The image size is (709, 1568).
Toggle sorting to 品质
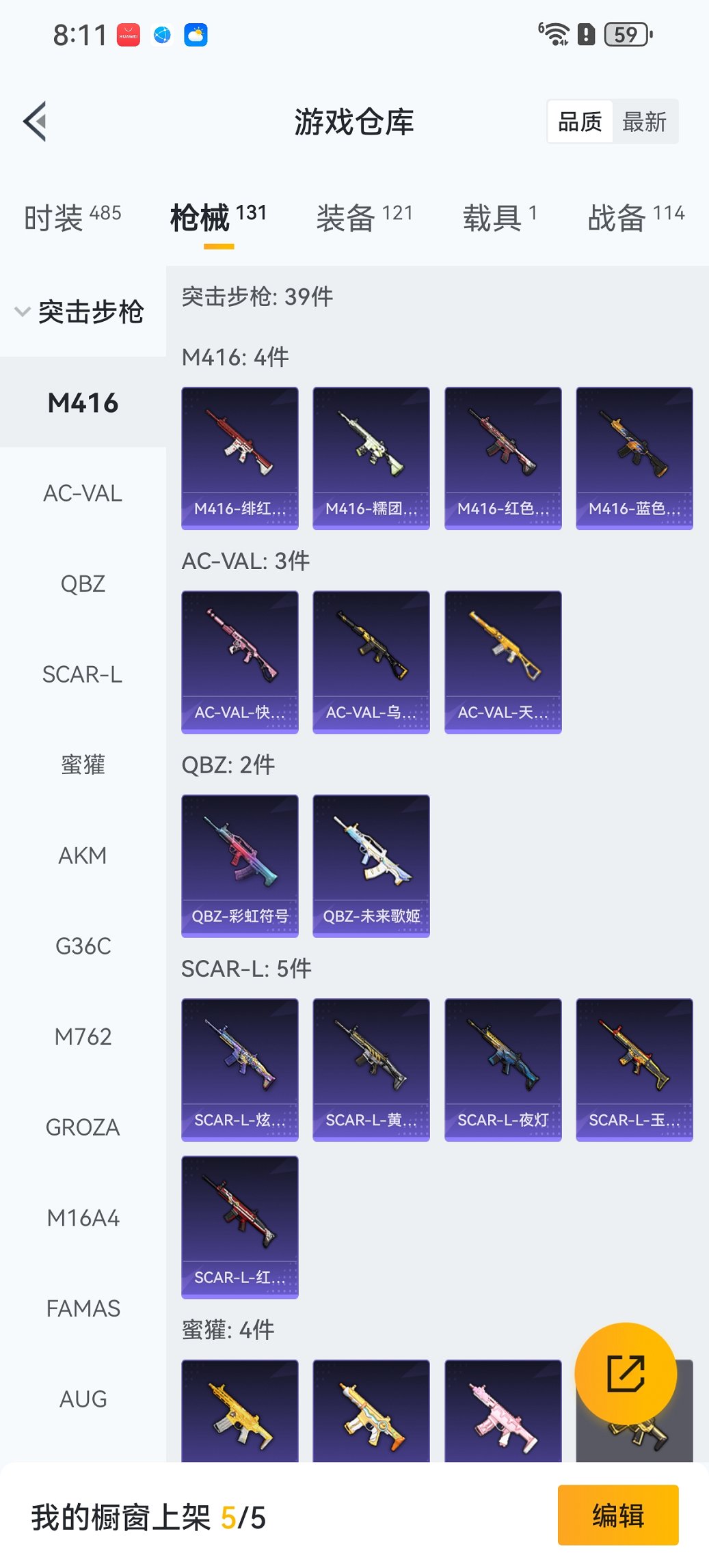(x=580, y=121)
